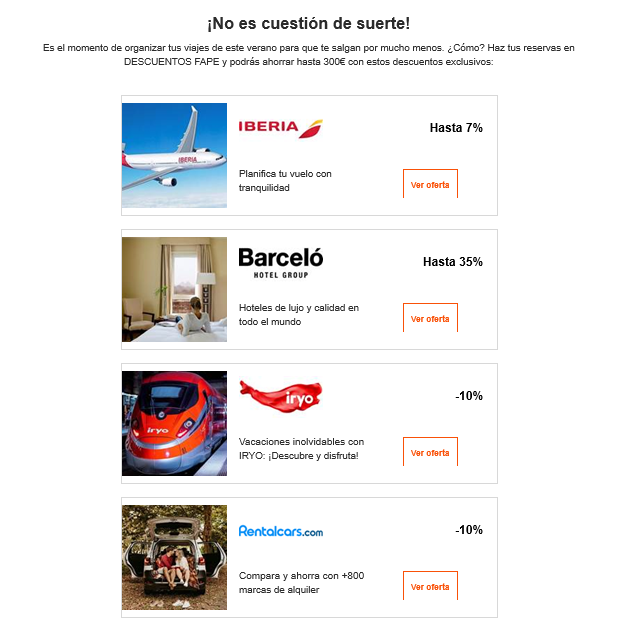630x629 pixels.
Task: Select Ver oferta for Rentalcars.com
Action: (430, 587)
